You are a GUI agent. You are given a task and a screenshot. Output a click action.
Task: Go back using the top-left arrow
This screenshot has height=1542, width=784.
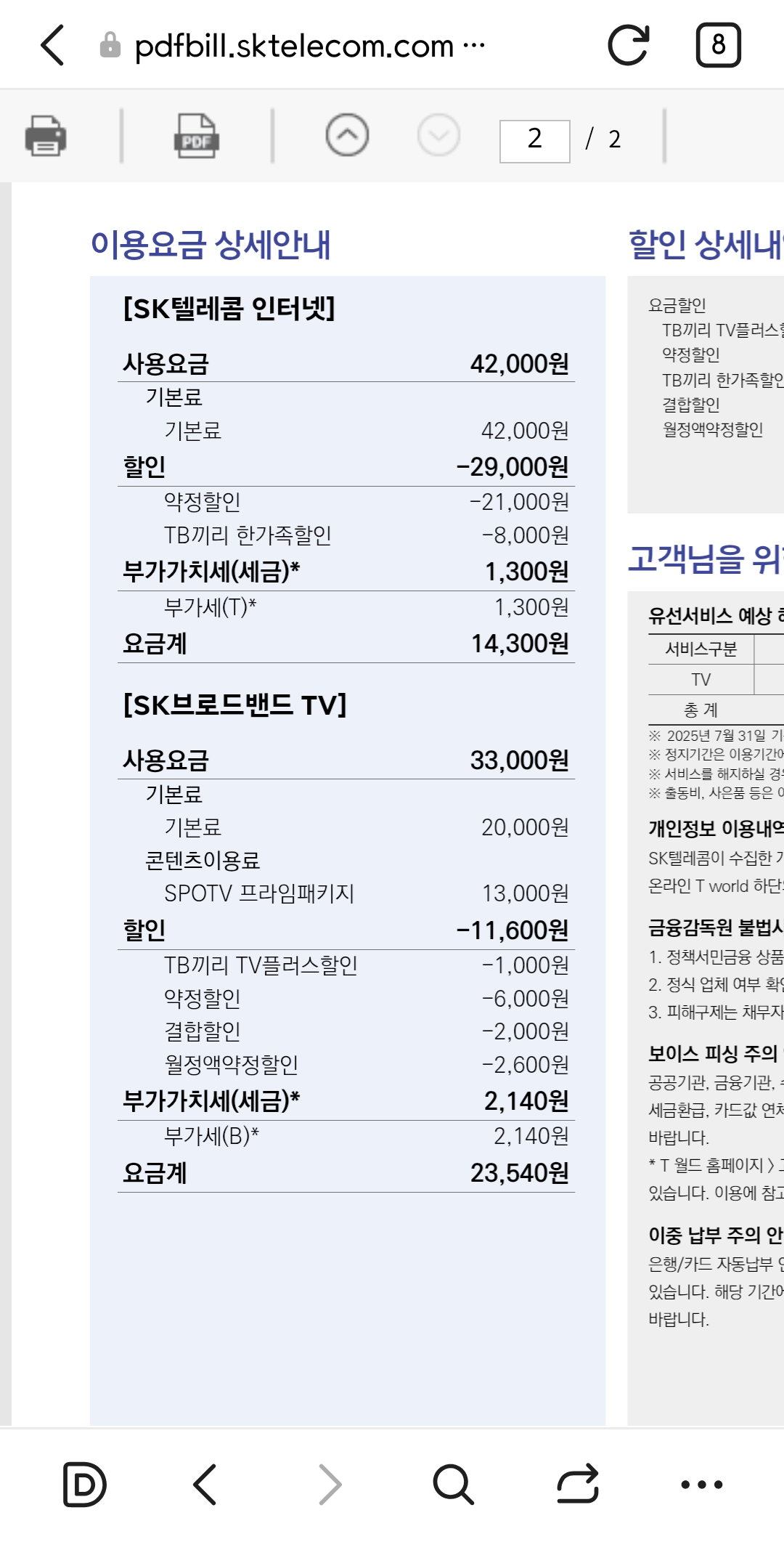pyautogui.click(x=52, y=45)
